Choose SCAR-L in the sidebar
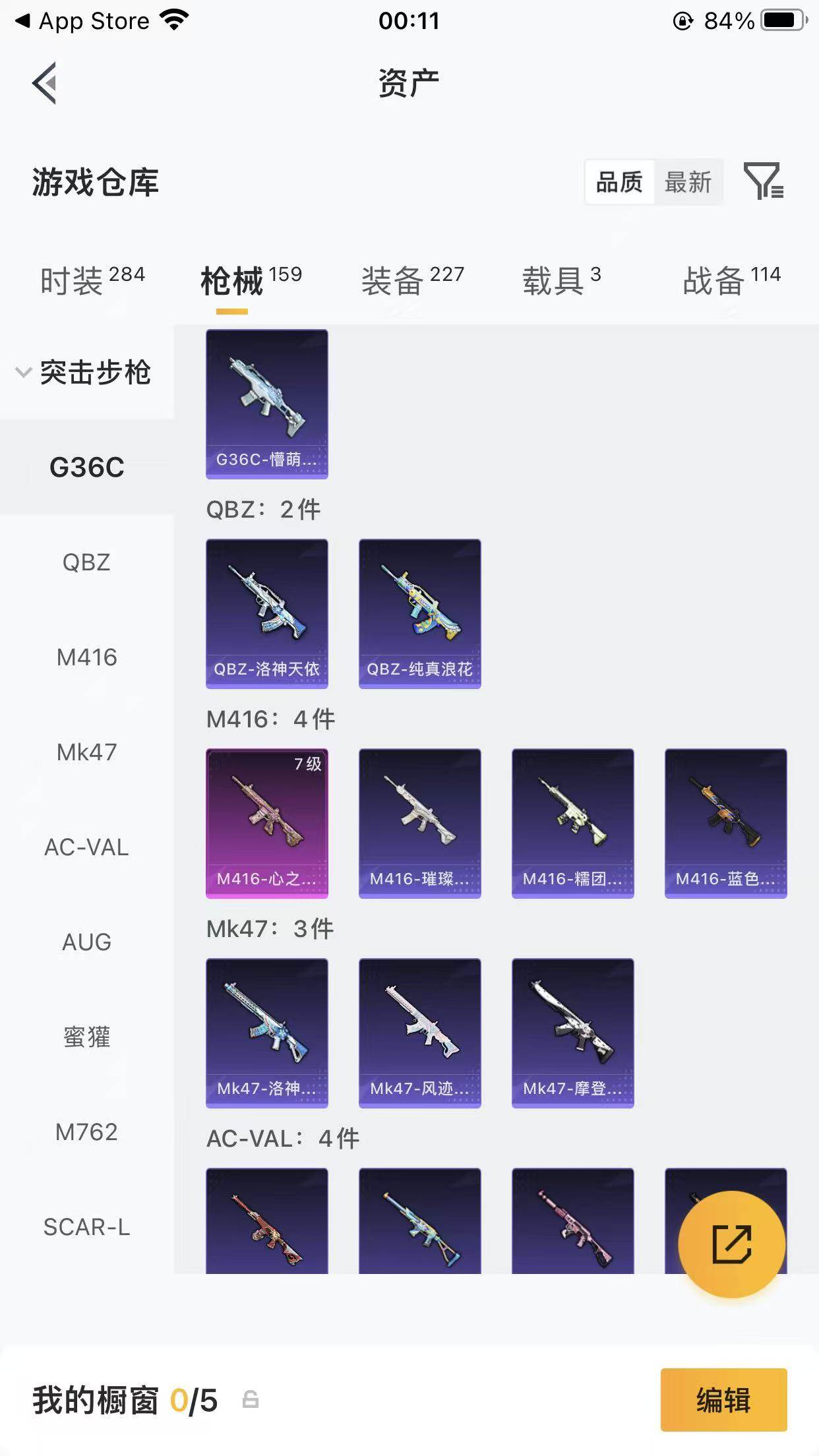Image resolution: width=819 pixels, height=1456 pixels. point(86,1227)
